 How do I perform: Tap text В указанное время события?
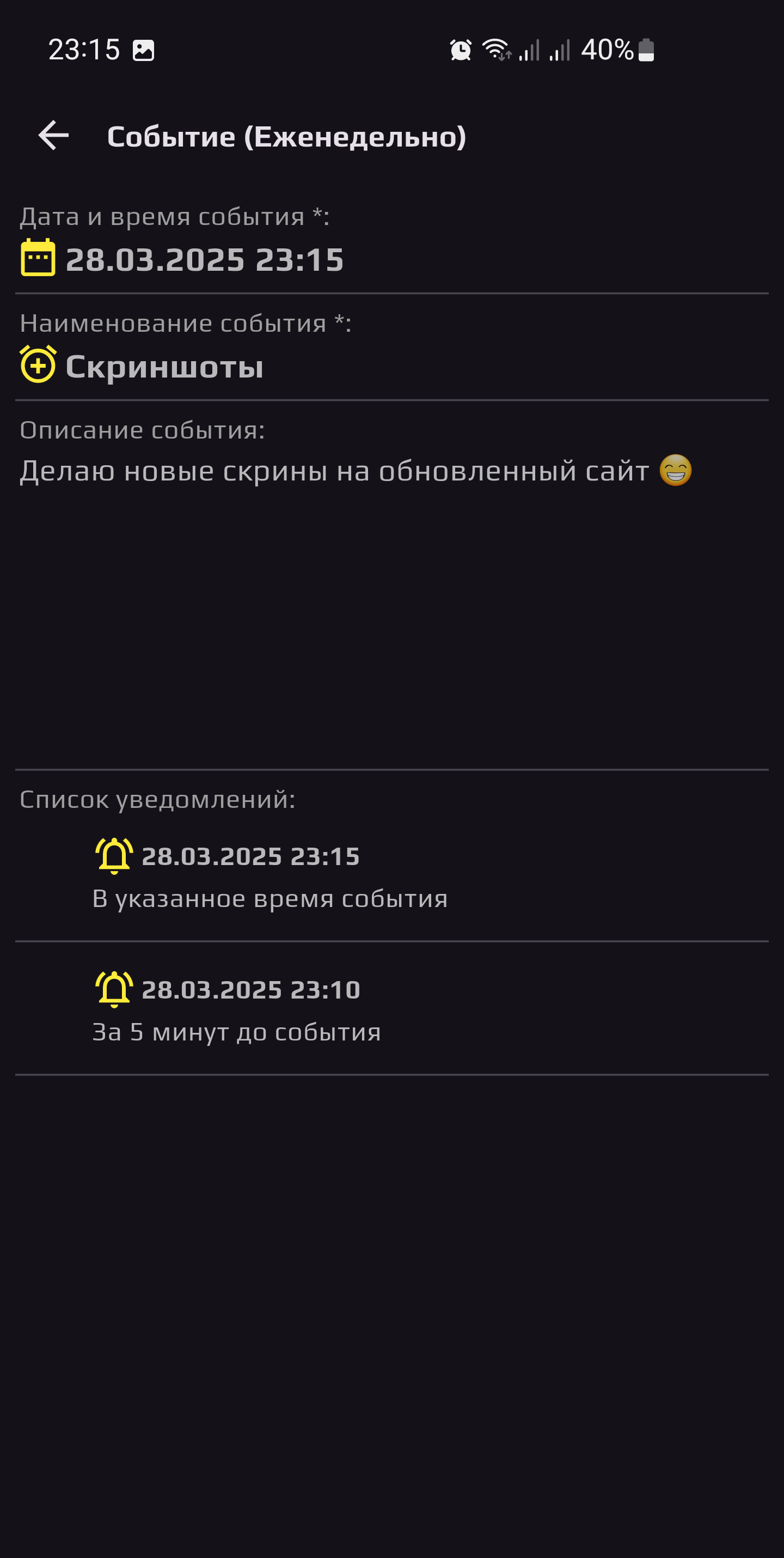[x=269, y=899]
